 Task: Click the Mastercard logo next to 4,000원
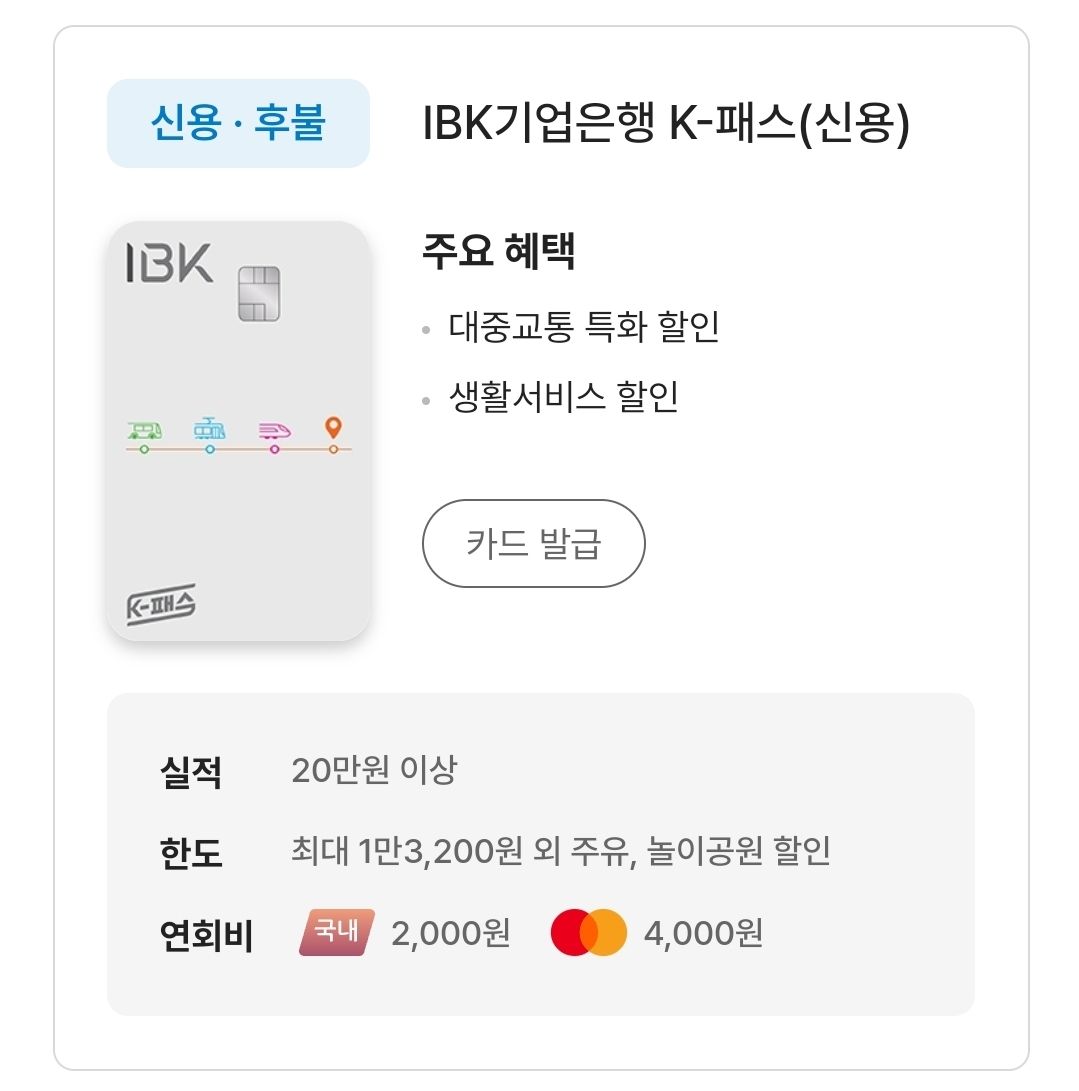point(588,932)
